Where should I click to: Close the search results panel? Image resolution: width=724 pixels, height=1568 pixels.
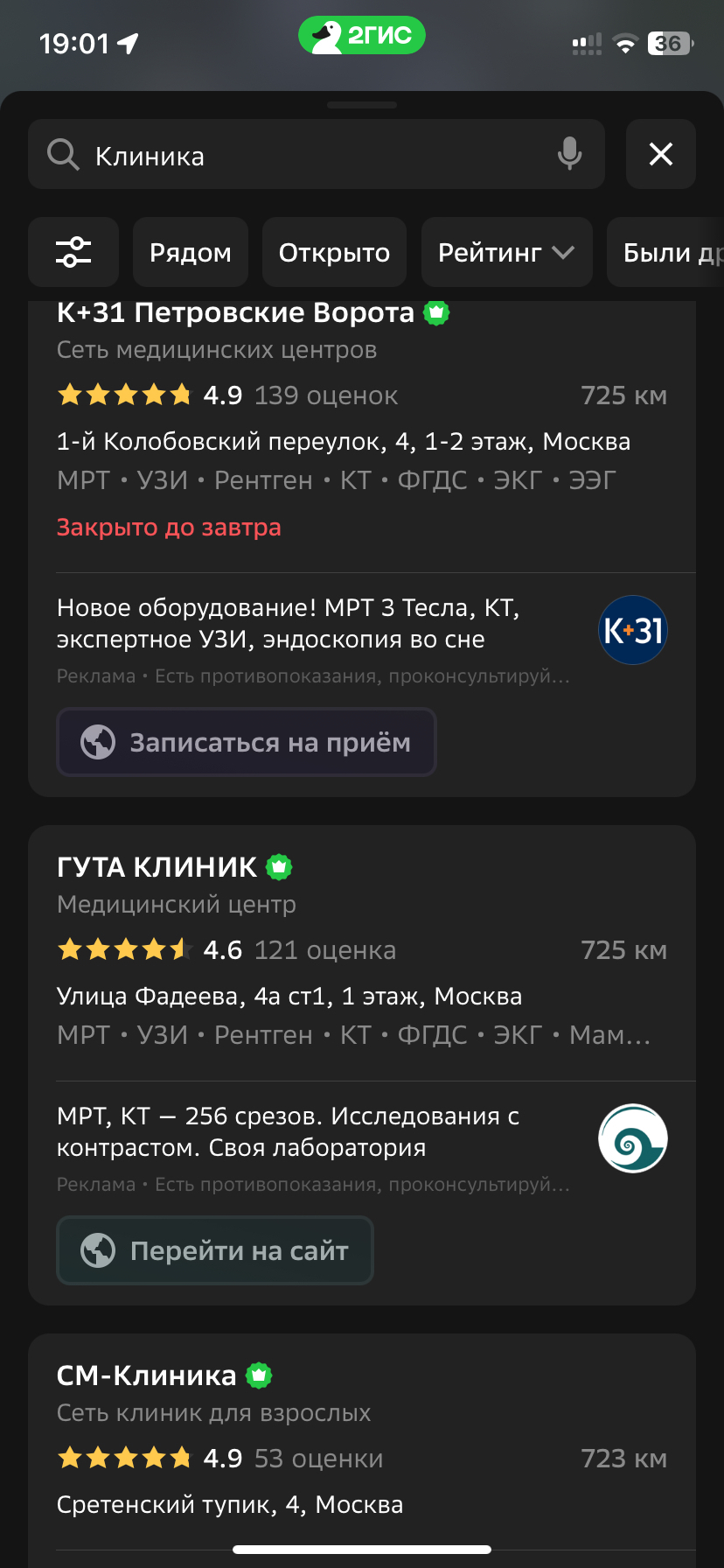click(661, 154)
